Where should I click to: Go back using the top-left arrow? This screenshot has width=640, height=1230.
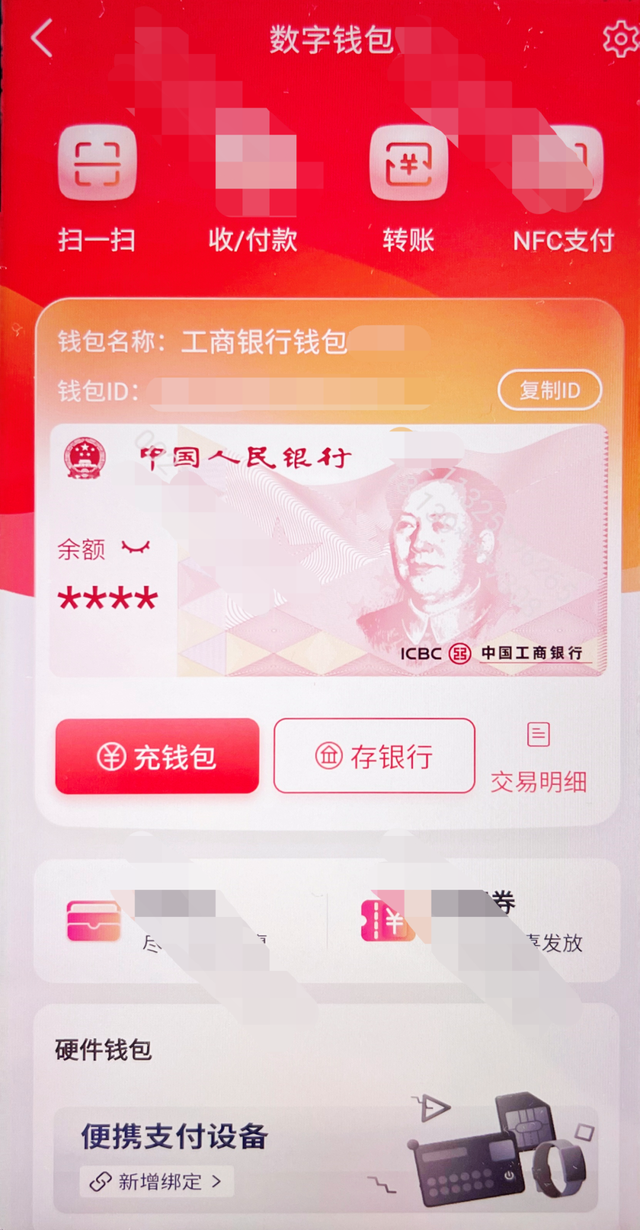pyautogui.click(x=42, y=40)
